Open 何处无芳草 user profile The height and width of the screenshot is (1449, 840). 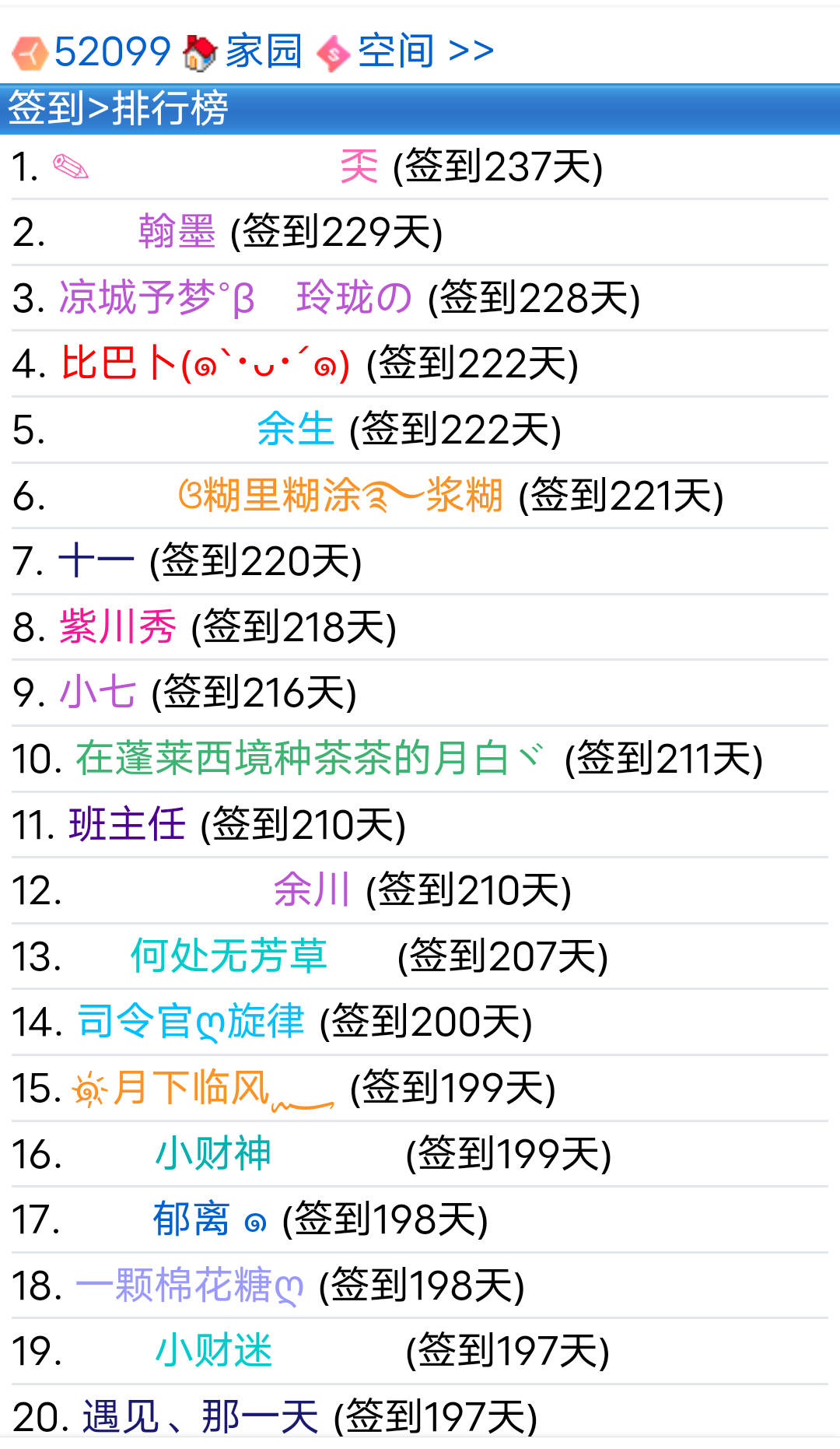[x=229, y=956]
